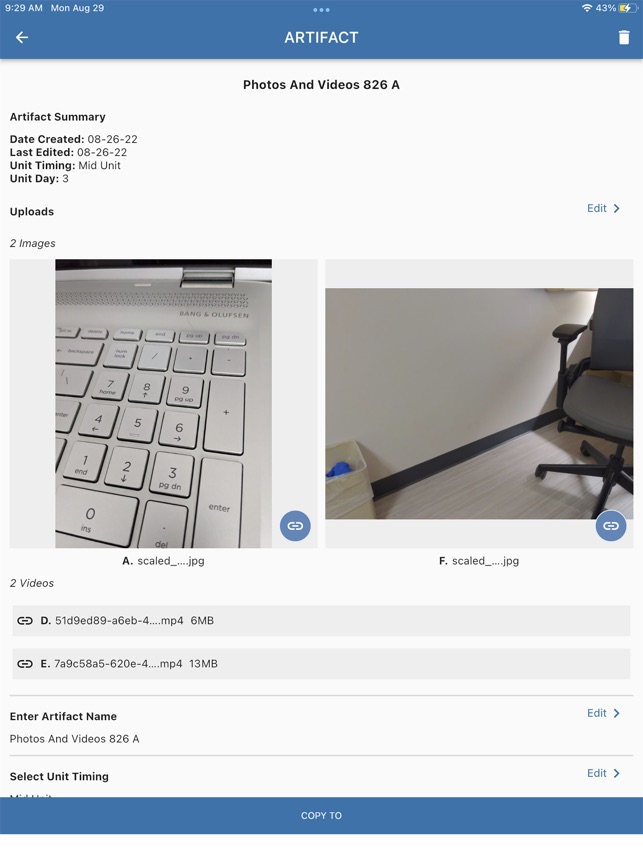The image size is (643, 858).
Task: Tap the Copy To button
Action: tap(321, 816)
